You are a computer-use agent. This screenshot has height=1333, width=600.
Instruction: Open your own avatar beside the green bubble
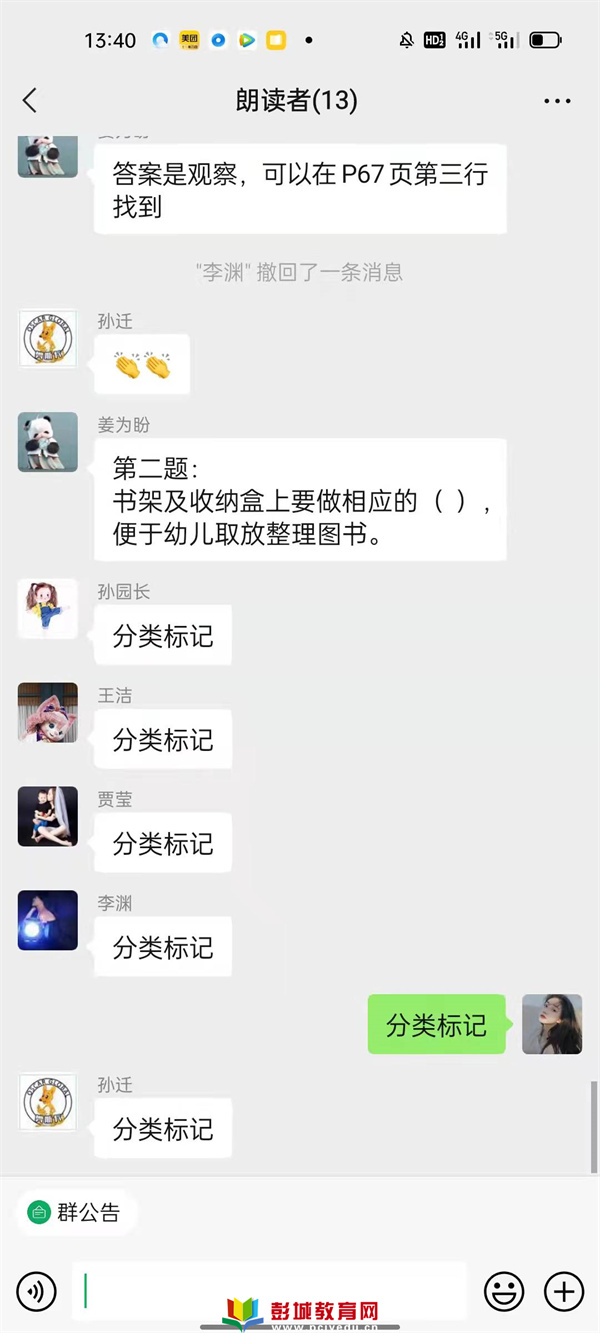point(552,1024)
